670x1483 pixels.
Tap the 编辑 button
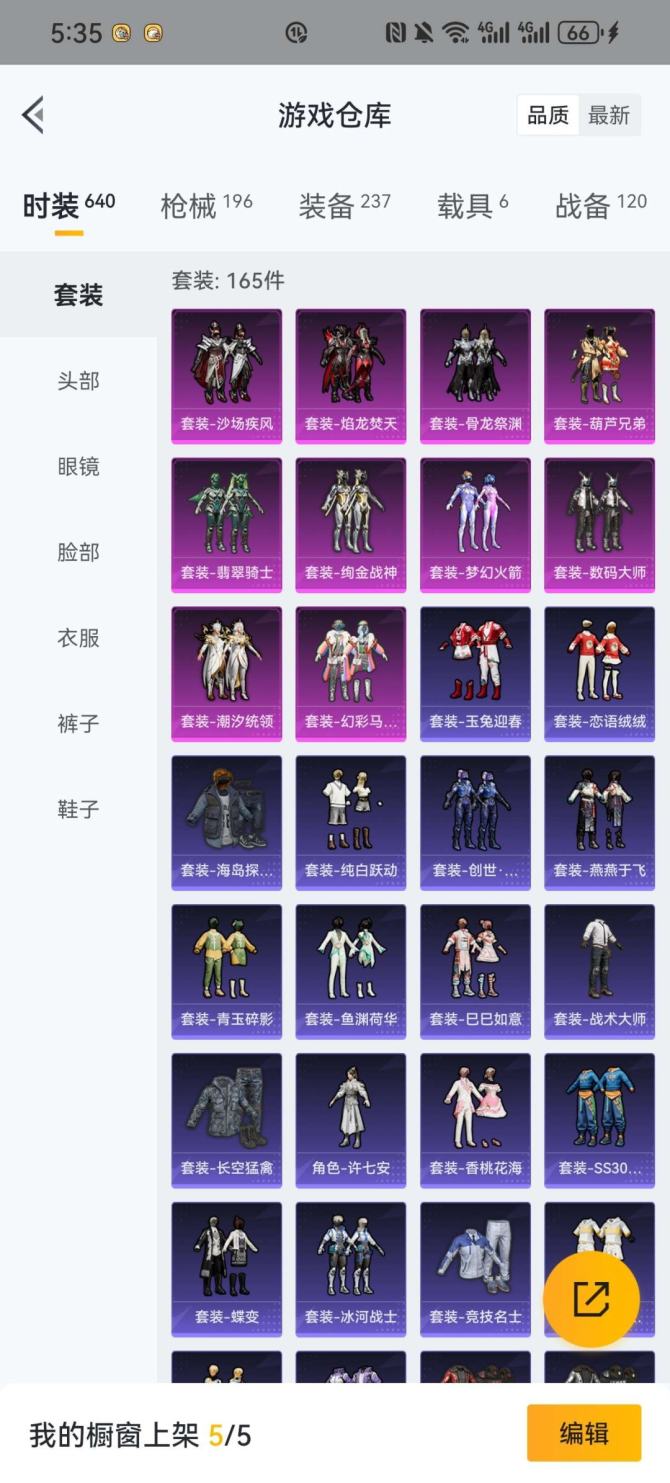click(584, 1433)
